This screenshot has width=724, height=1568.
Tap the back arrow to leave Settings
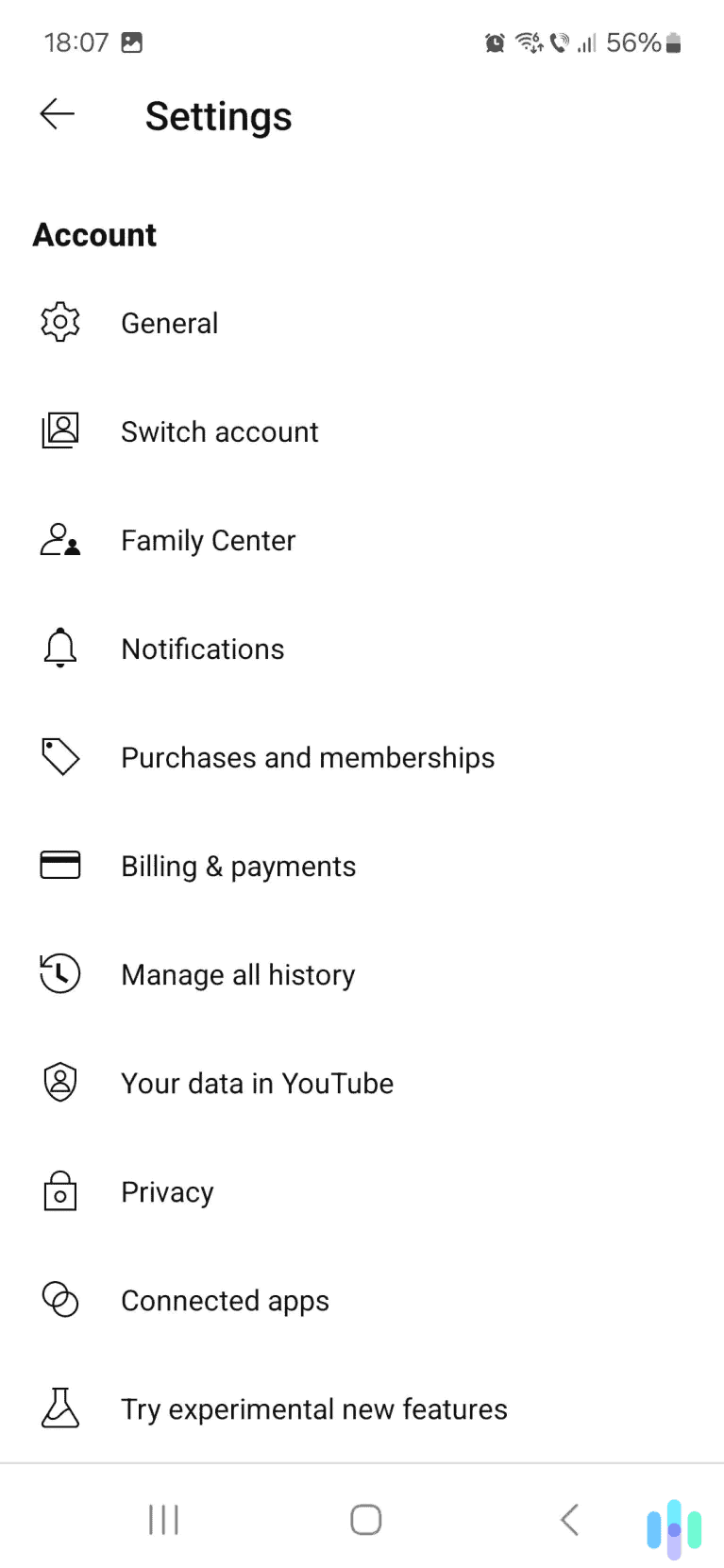(57, 113)
